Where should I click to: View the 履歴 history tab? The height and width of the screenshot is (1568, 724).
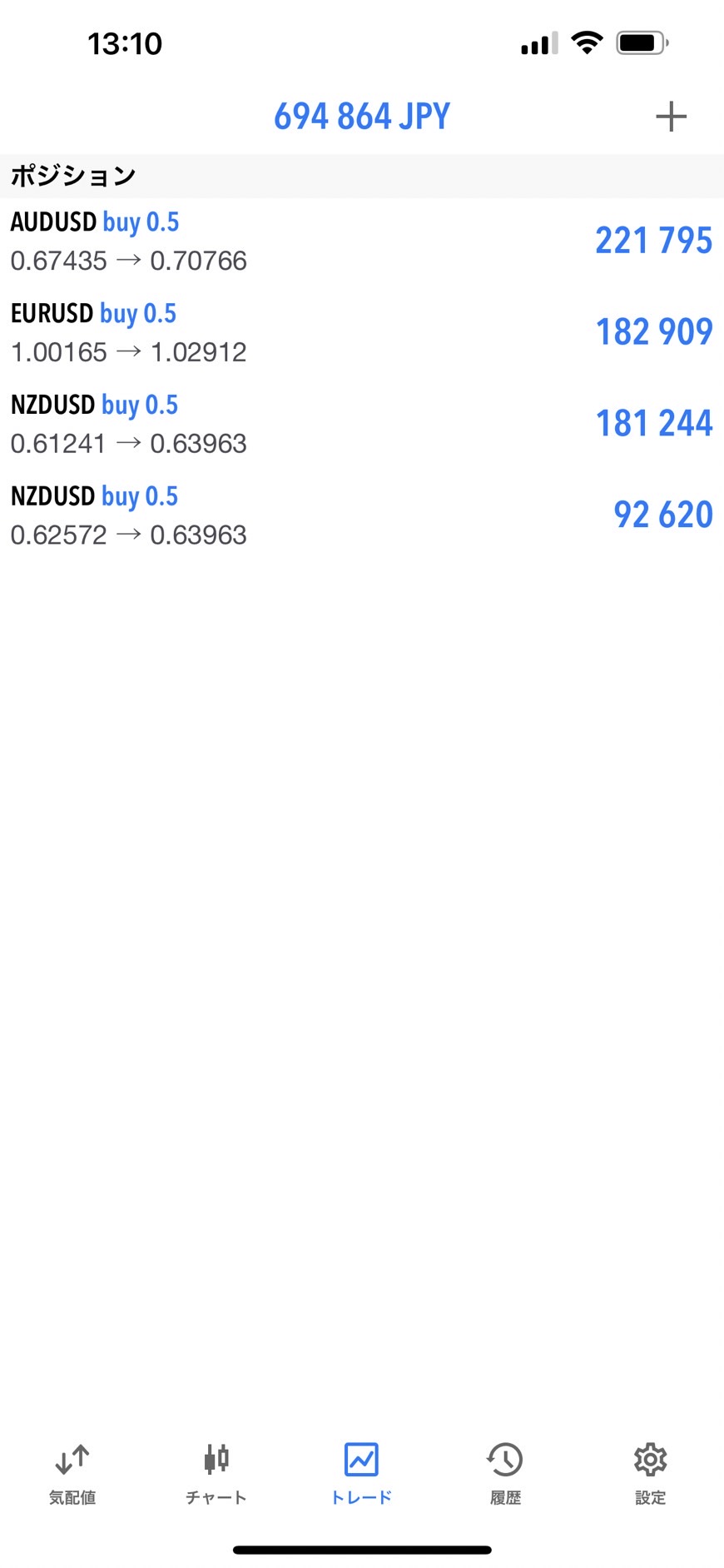[x=505, y=1474]
